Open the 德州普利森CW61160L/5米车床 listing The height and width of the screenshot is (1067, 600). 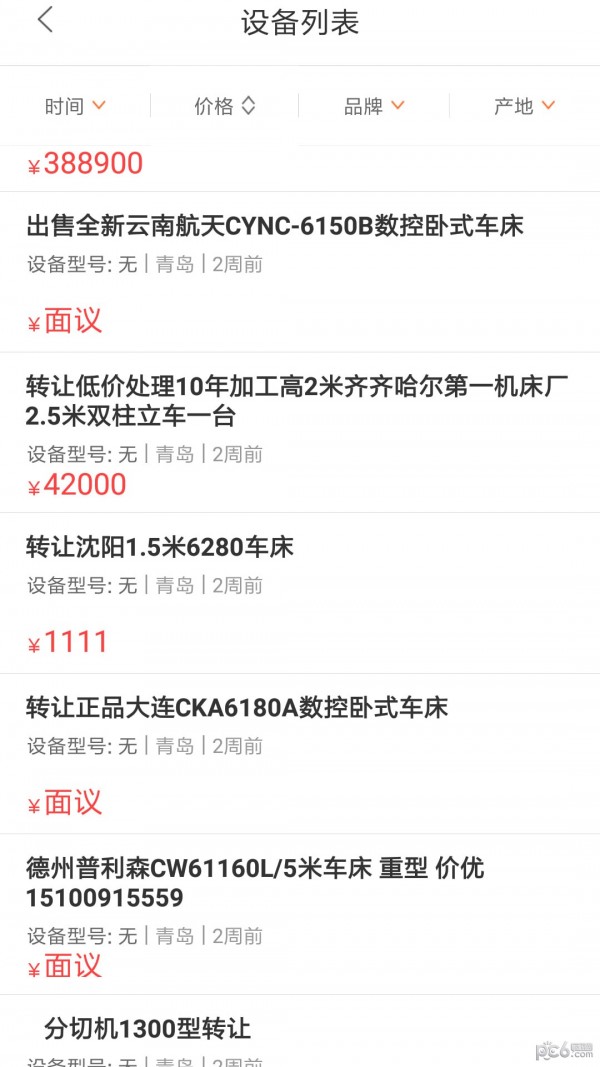pyautogui.click(x=255, y=882)
